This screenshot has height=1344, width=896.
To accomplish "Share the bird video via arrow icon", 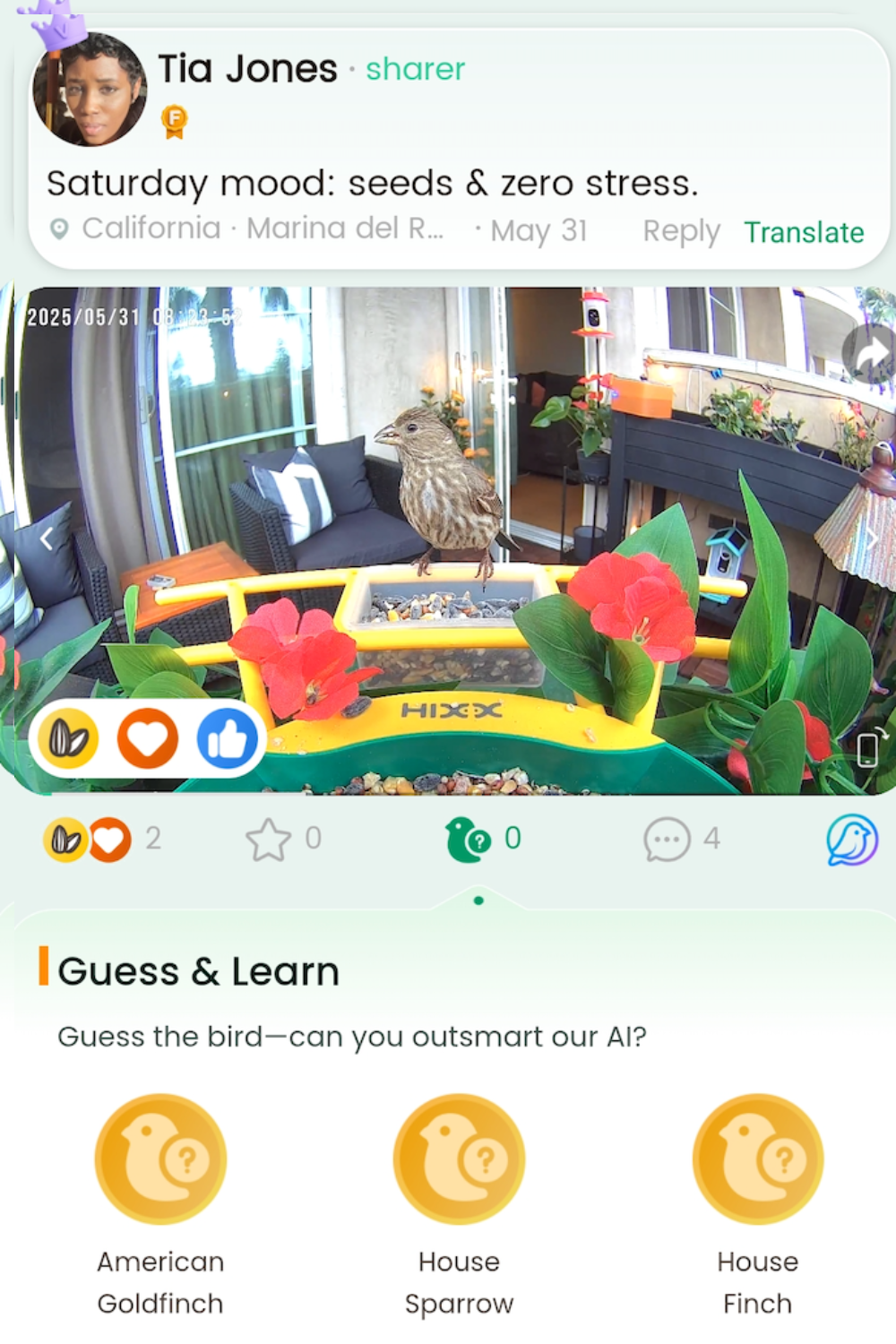I will point(869,355).
